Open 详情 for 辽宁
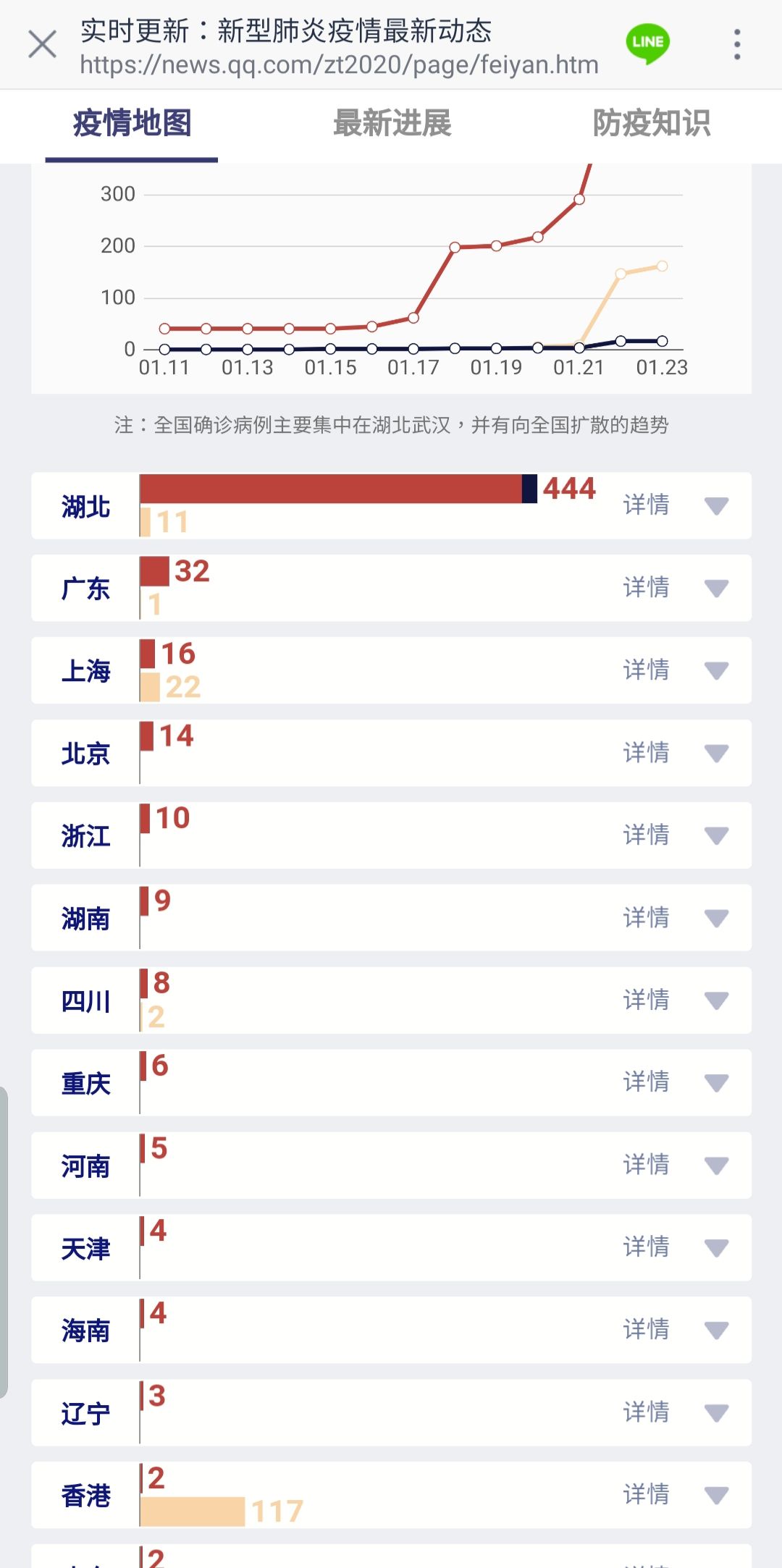Screen dimensions: 782x1568 pos(646,1412)
